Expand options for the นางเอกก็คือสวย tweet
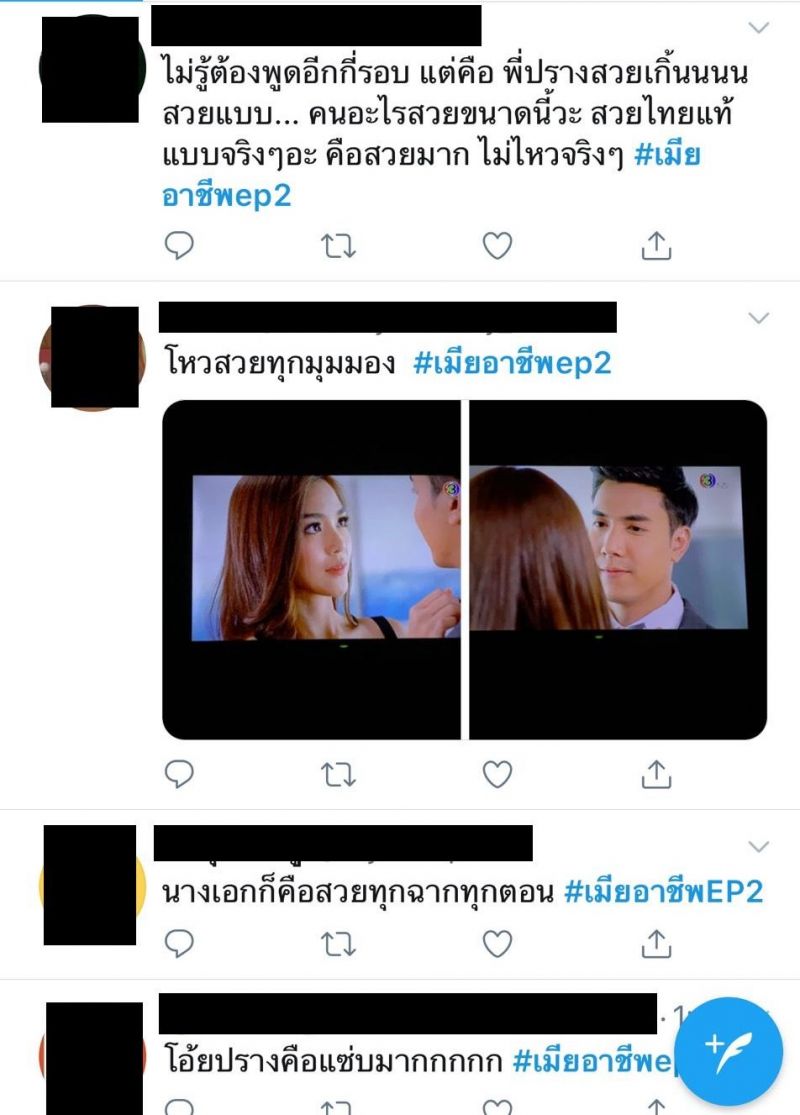 (760, 846)
